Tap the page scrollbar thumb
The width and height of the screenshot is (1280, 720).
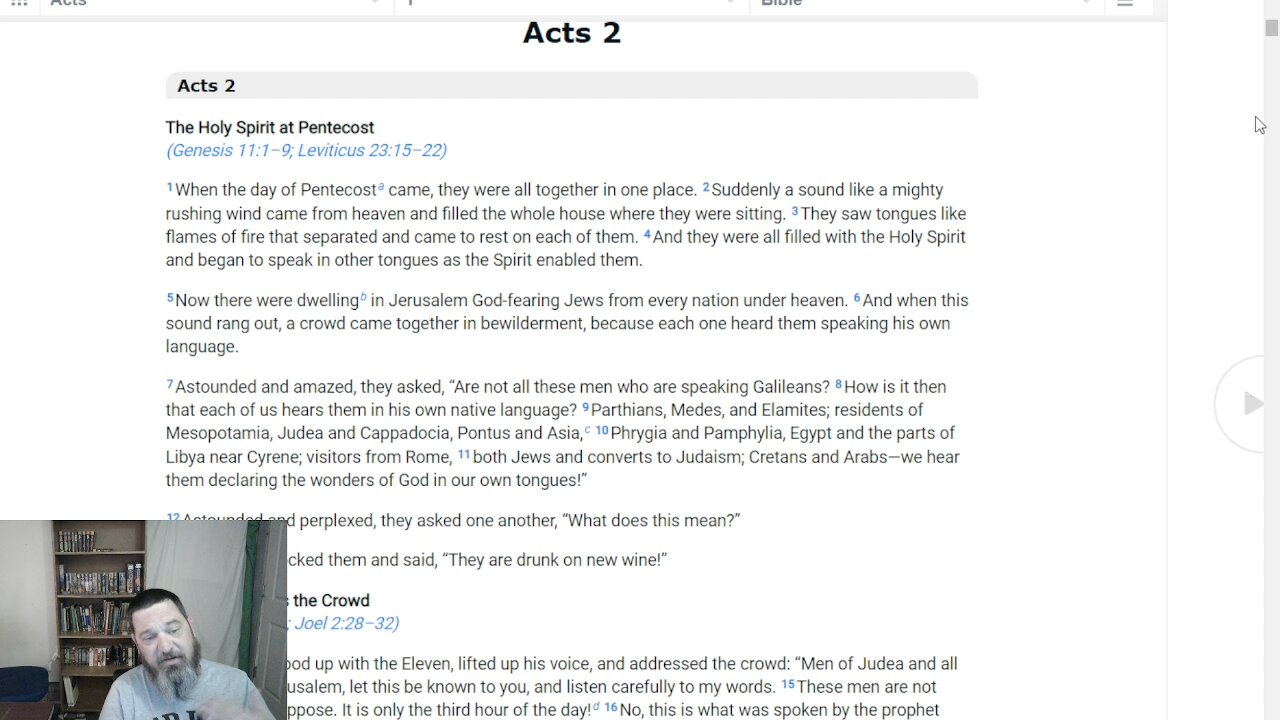coord(1271,27)
